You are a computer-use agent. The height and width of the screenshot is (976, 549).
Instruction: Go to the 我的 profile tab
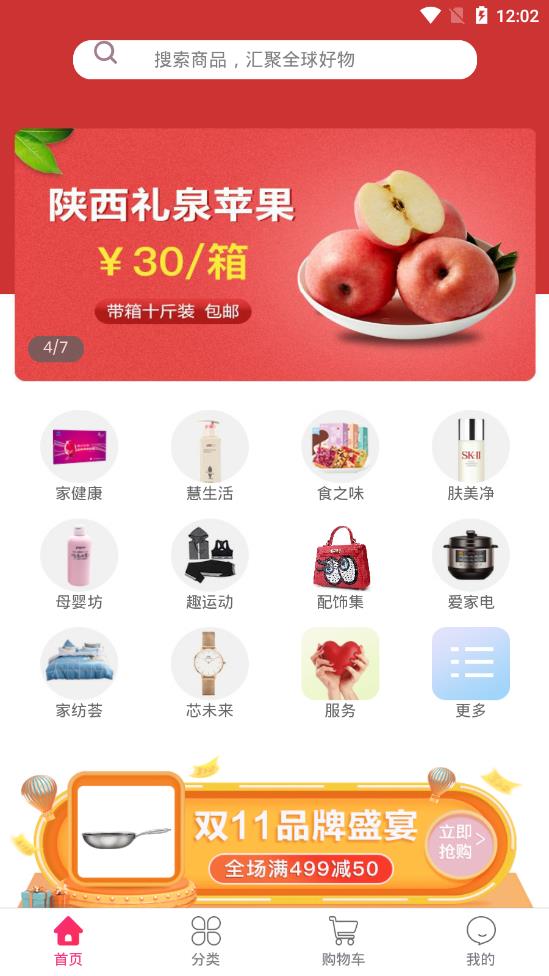(x=481, y=941)
